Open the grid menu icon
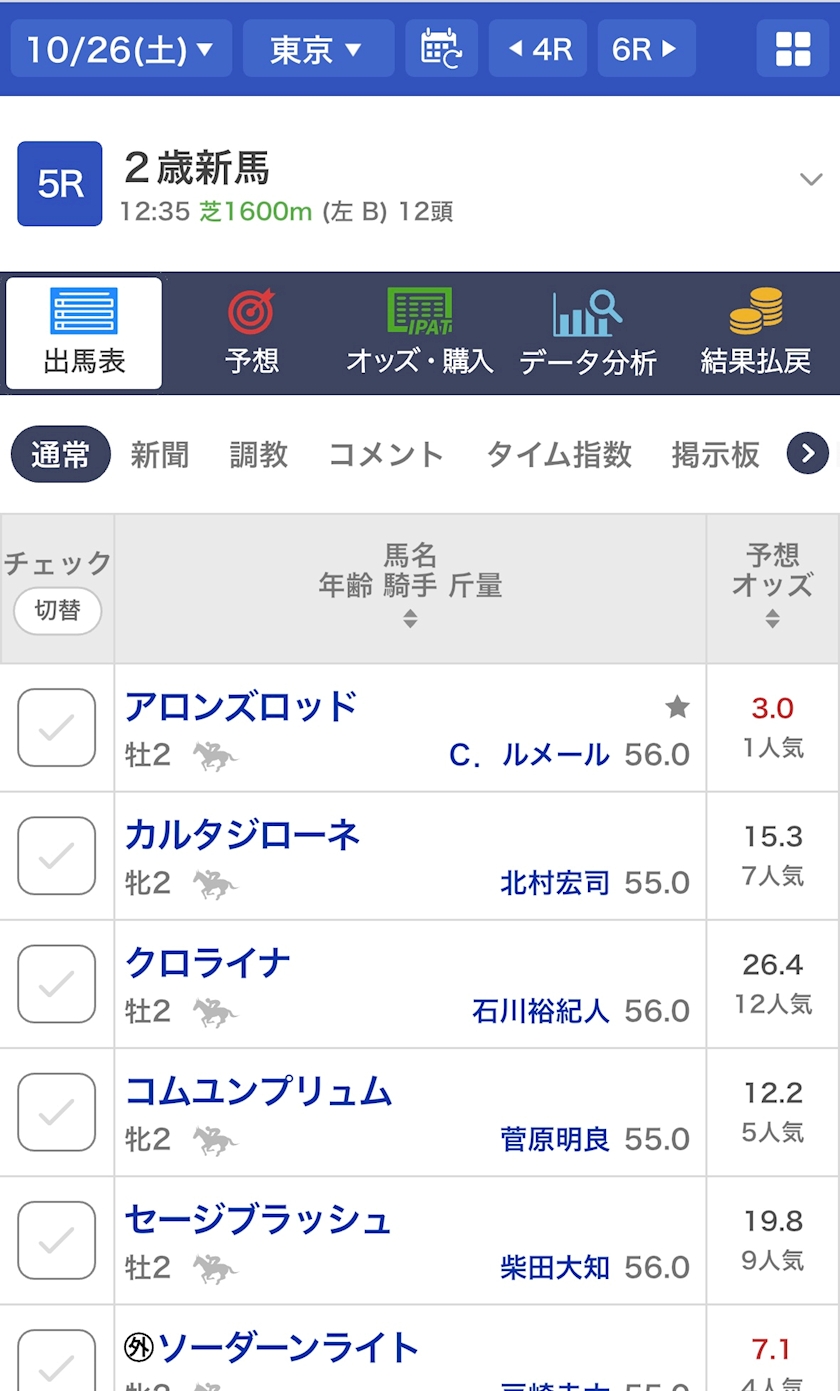The height and width of the screenshot is (1391, 840). click(x=793, y=48)
